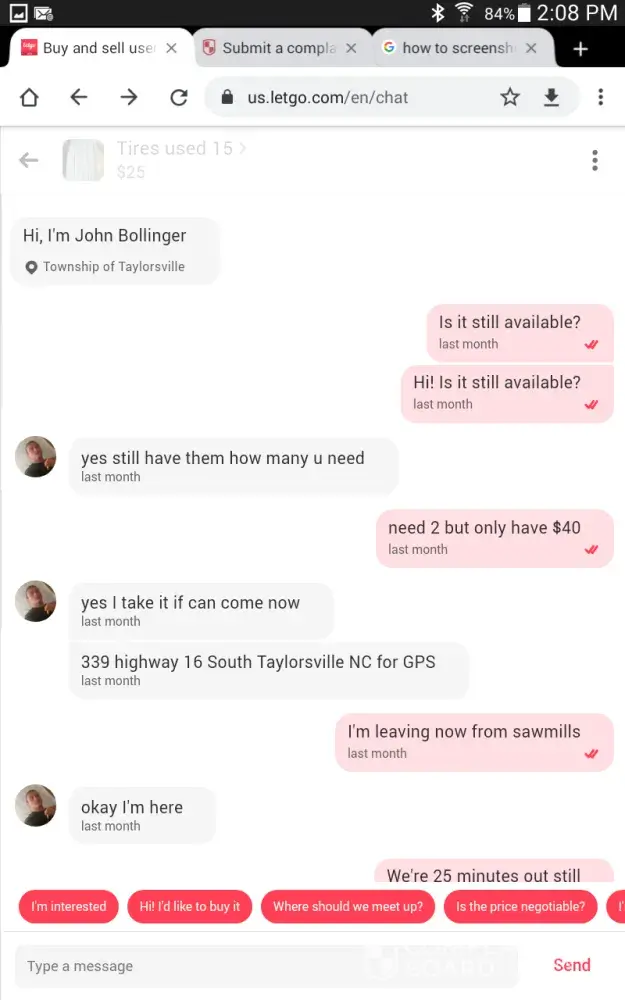The image size is (625, 1000).
Task: Choose Hi! I'd like to buy it
Action: click(190, 906)
